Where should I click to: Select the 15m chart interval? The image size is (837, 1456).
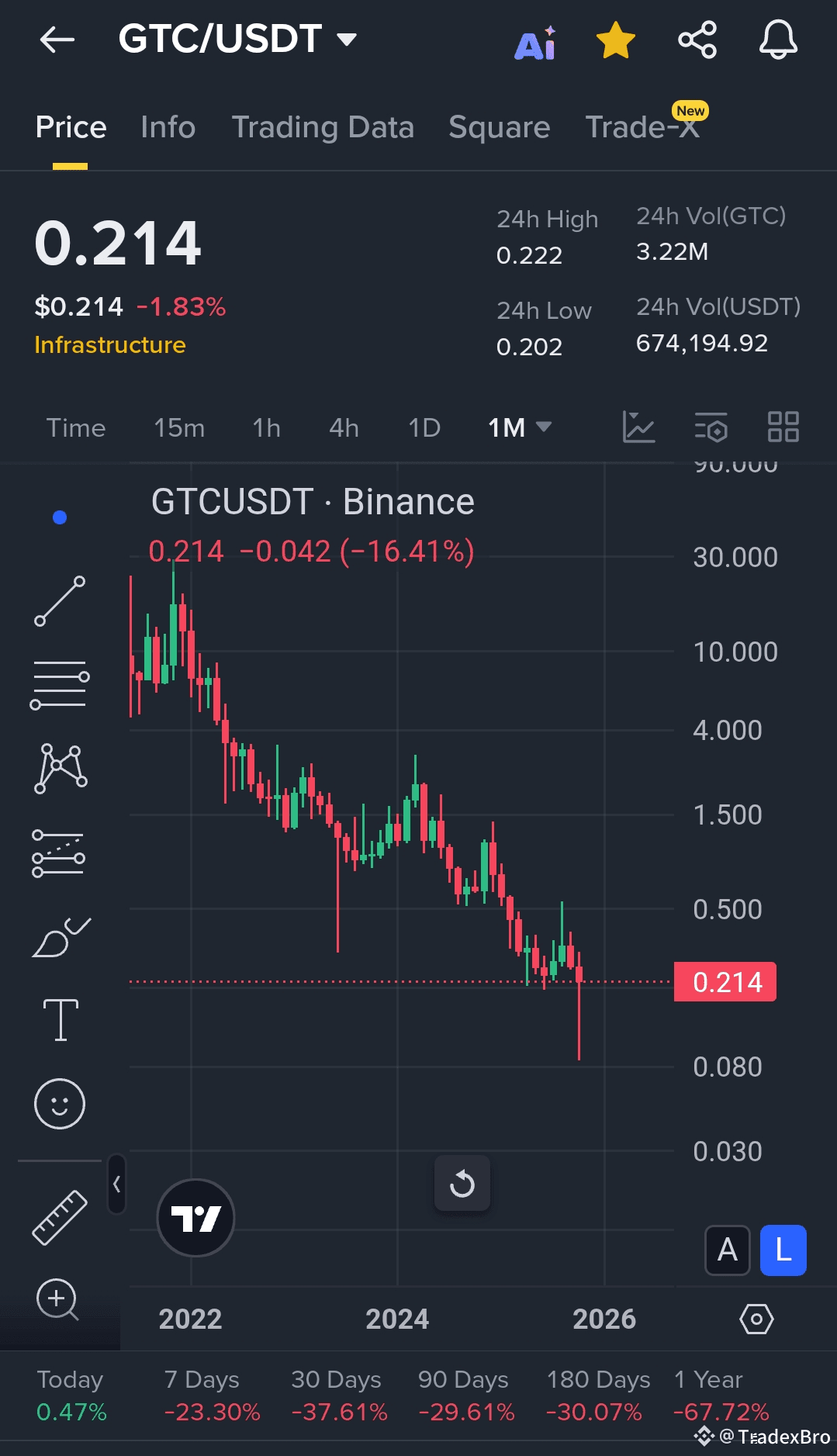click(179, 427)
